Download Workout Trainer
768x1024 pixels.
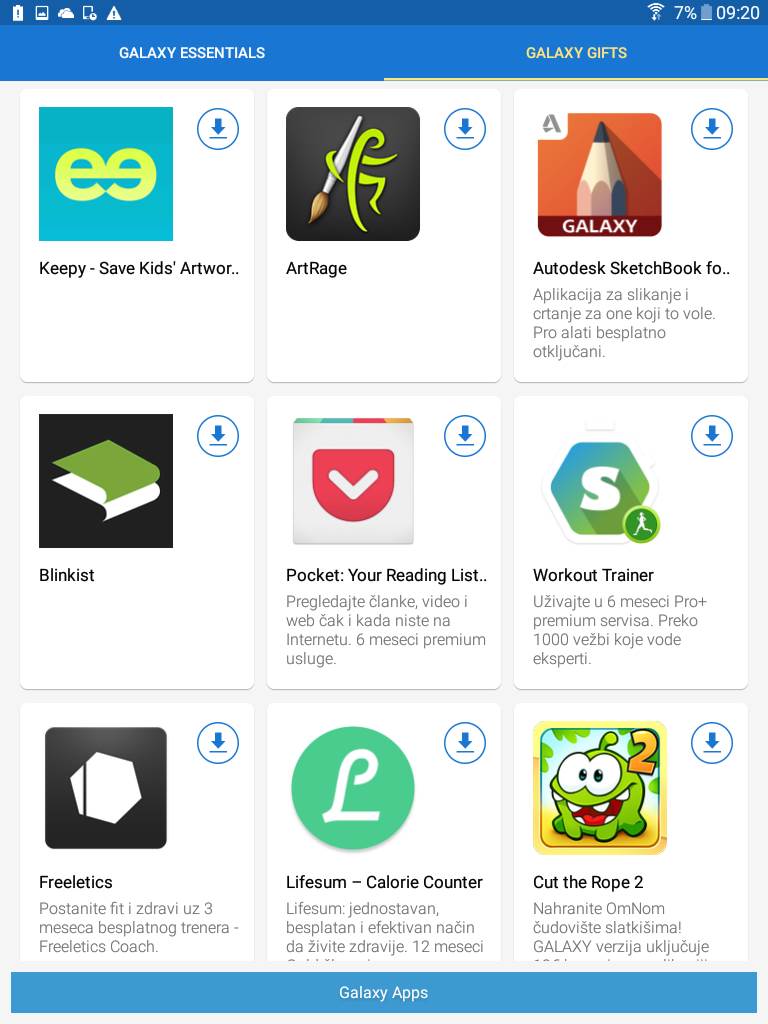(x=712, y=436)
